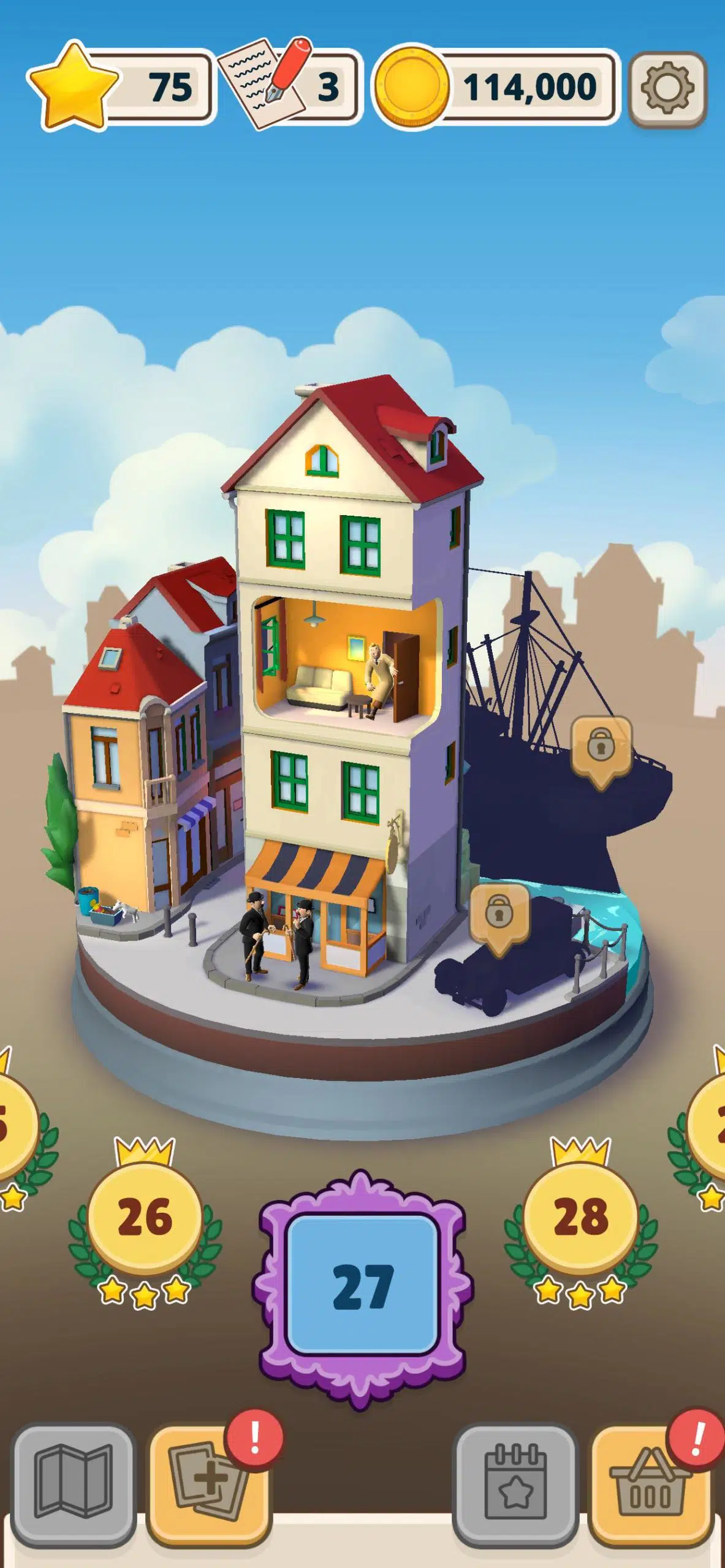Tap the coin balance 114,000
This screenshot has width=725, height=1568.
click(496, 87)
